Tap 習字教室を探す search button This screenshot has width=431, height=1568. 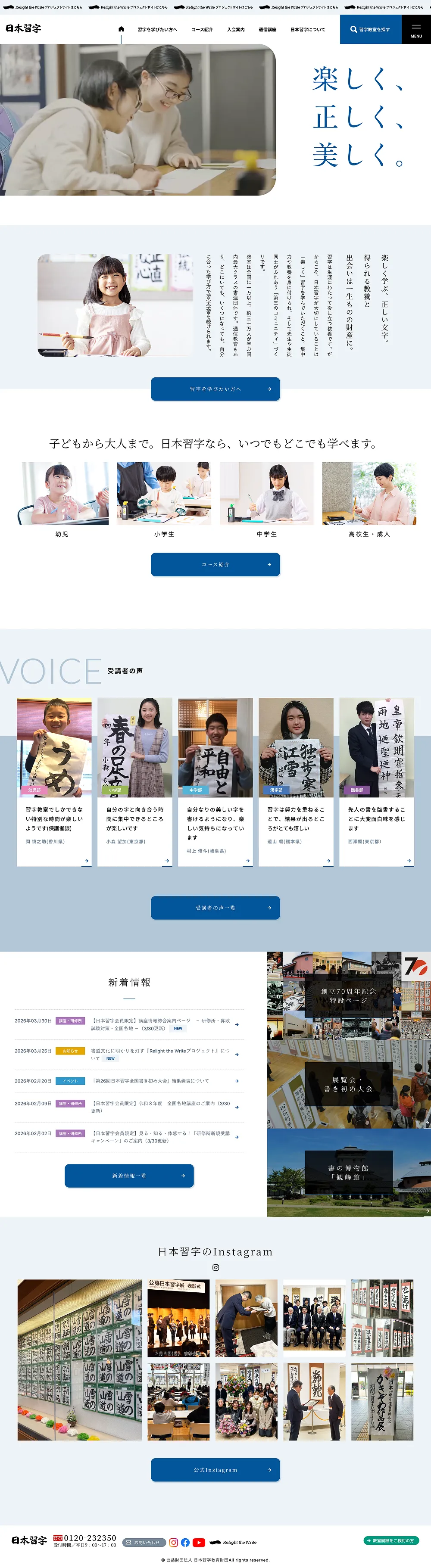coord(370,29)
